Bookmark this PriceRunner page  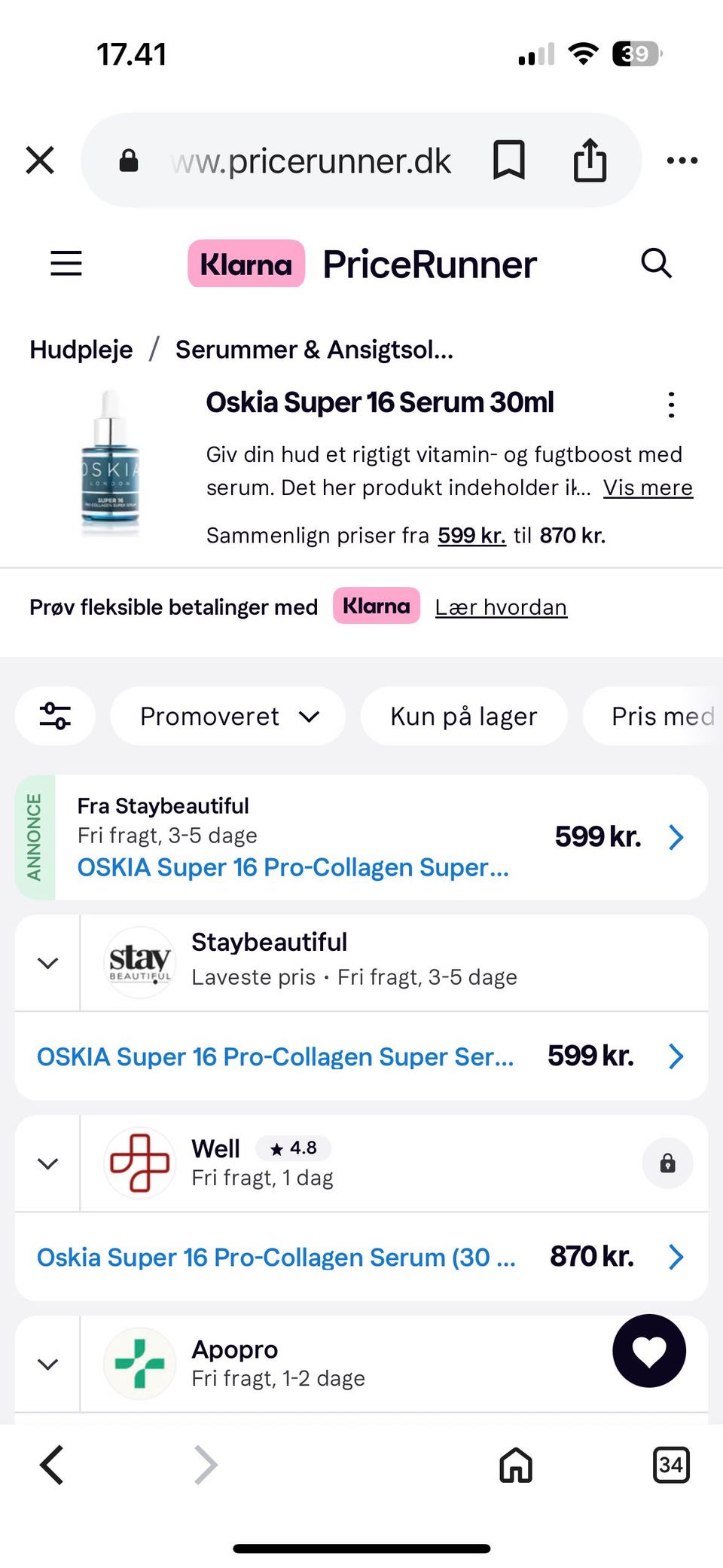tap(508, 160)
